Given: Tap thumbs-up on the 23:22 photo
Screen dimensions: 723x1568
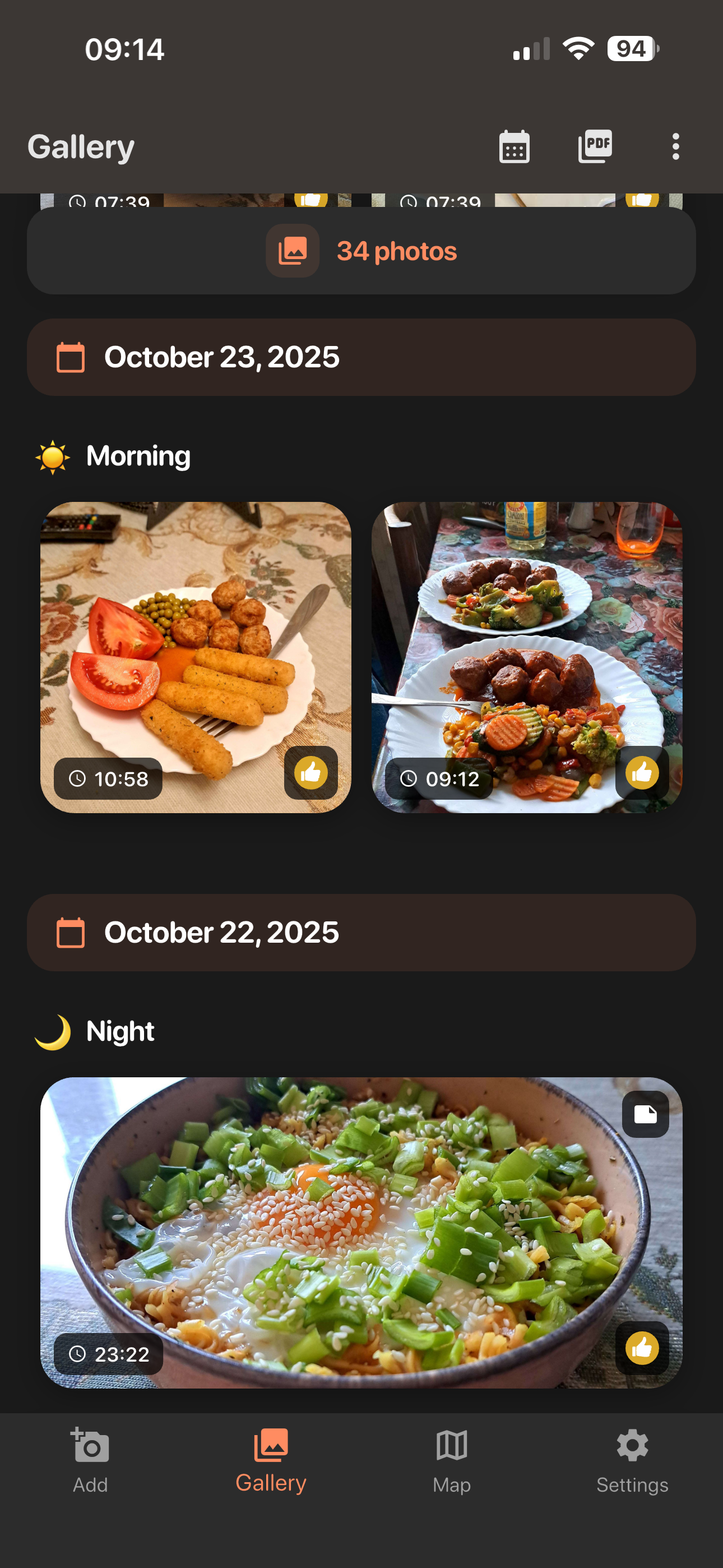Looking at the screenshot, I should pos(642,1348).
